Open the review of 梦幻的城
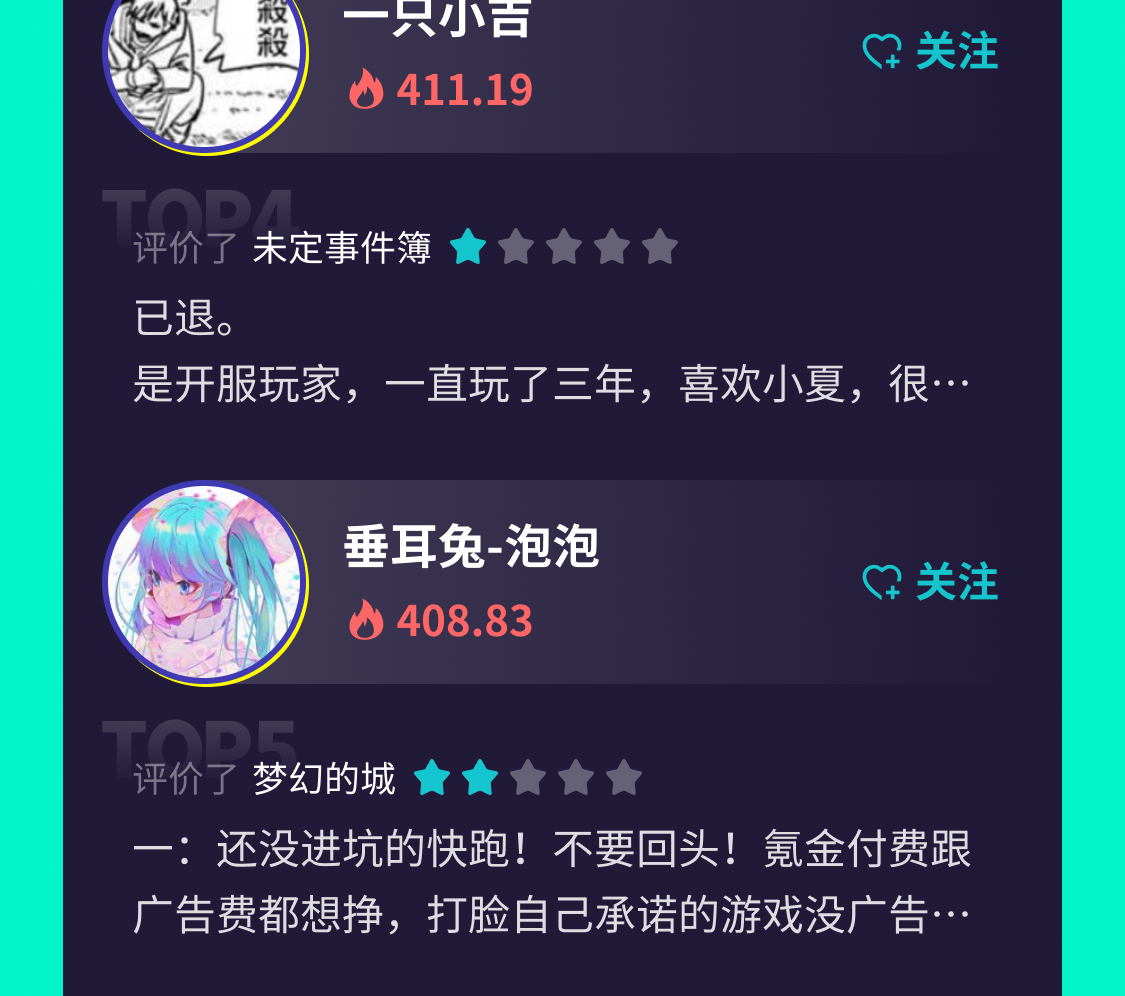 click(x=550, y=882)
